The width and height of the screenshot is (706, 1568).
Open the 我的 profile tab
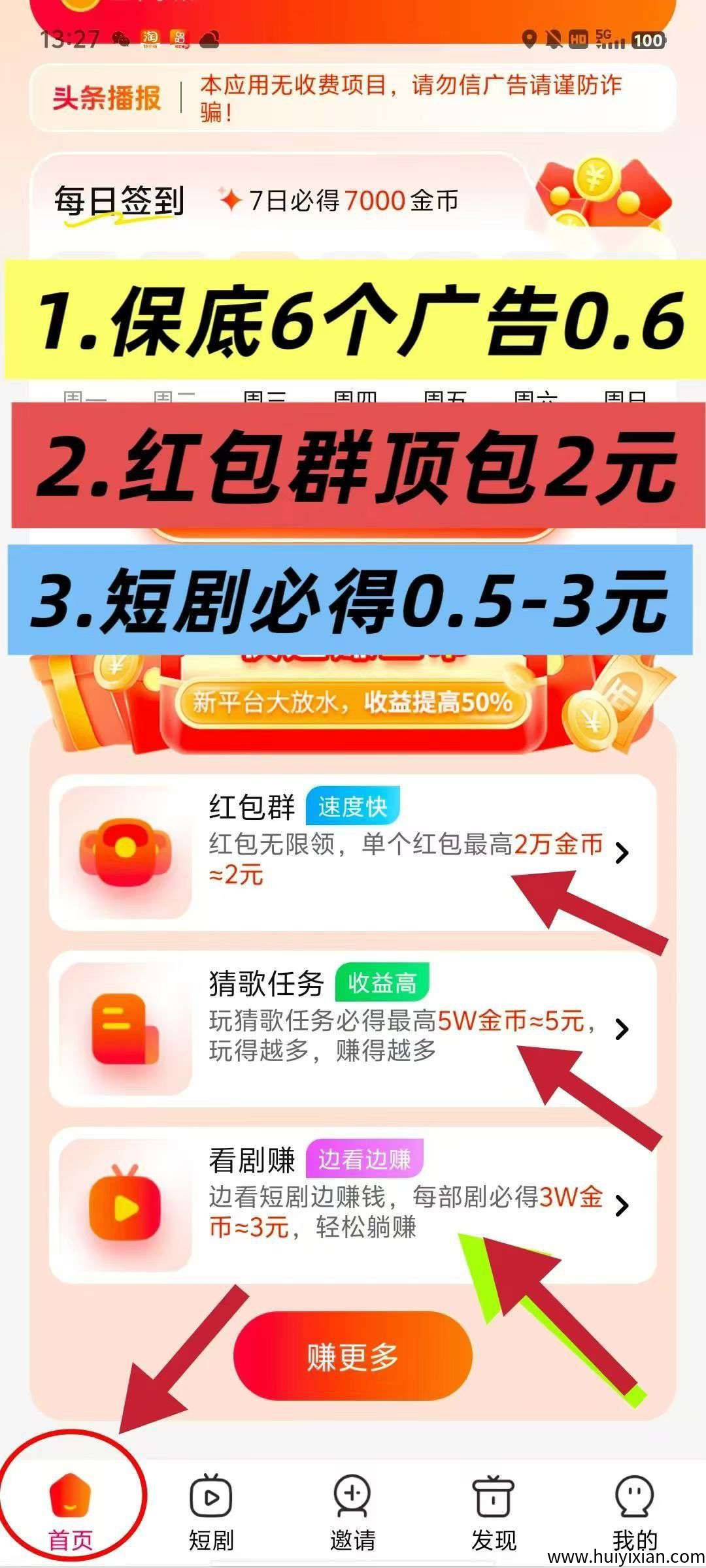click(x=634, y=1509)
